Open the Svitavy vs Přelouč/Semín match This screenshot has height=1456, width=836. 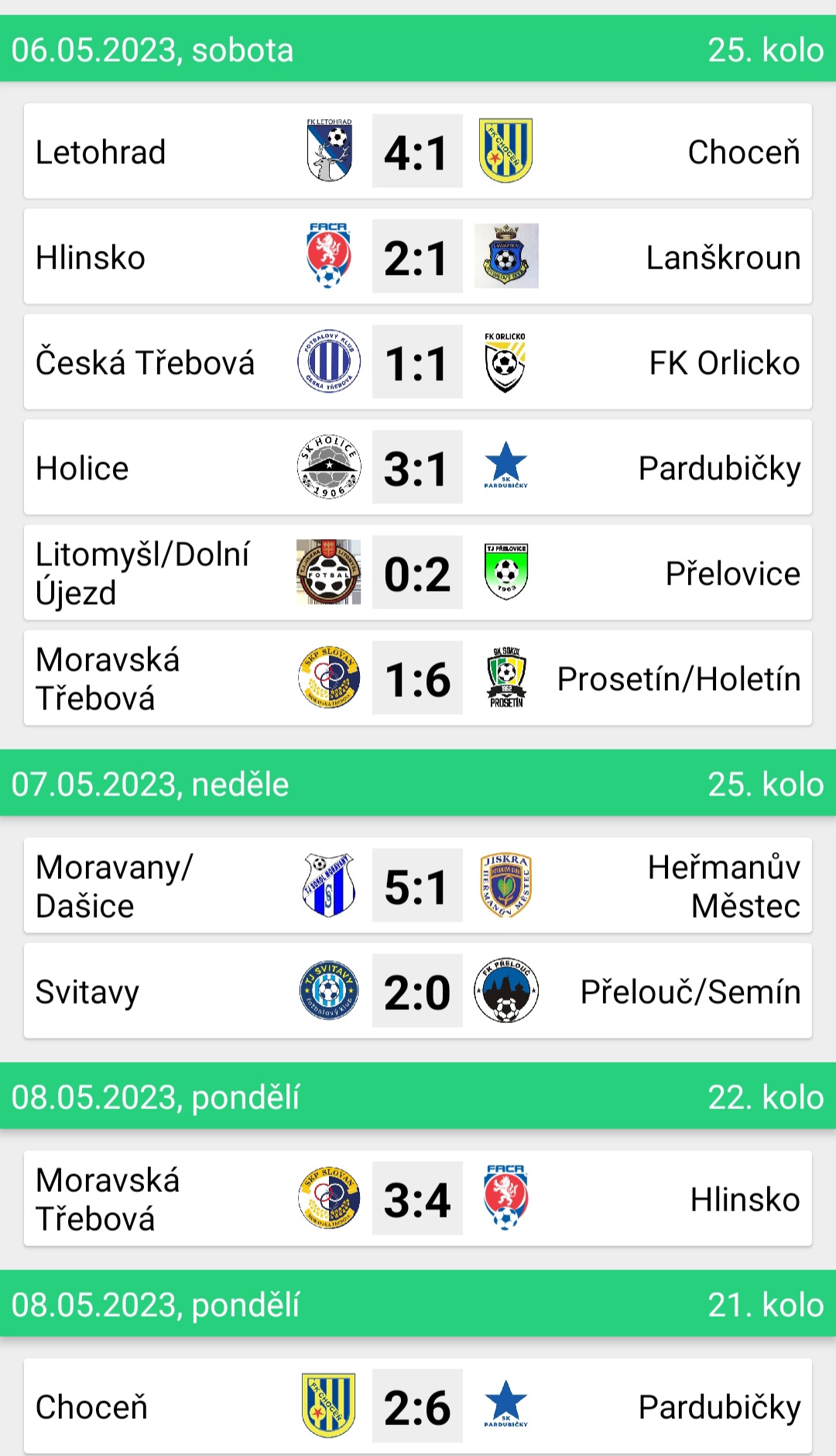(x=417, y=991)
